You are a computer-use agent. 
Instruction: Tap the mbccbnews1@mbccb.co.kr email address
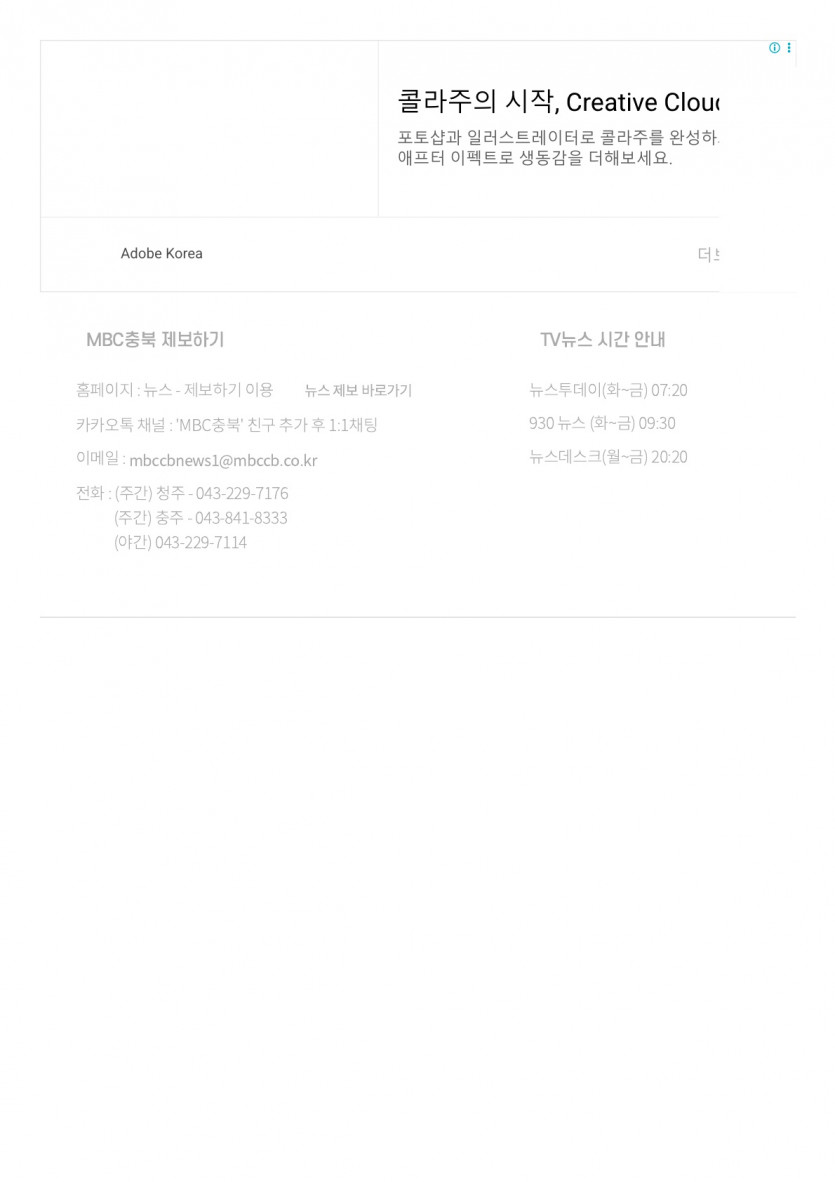click(223, 461)
